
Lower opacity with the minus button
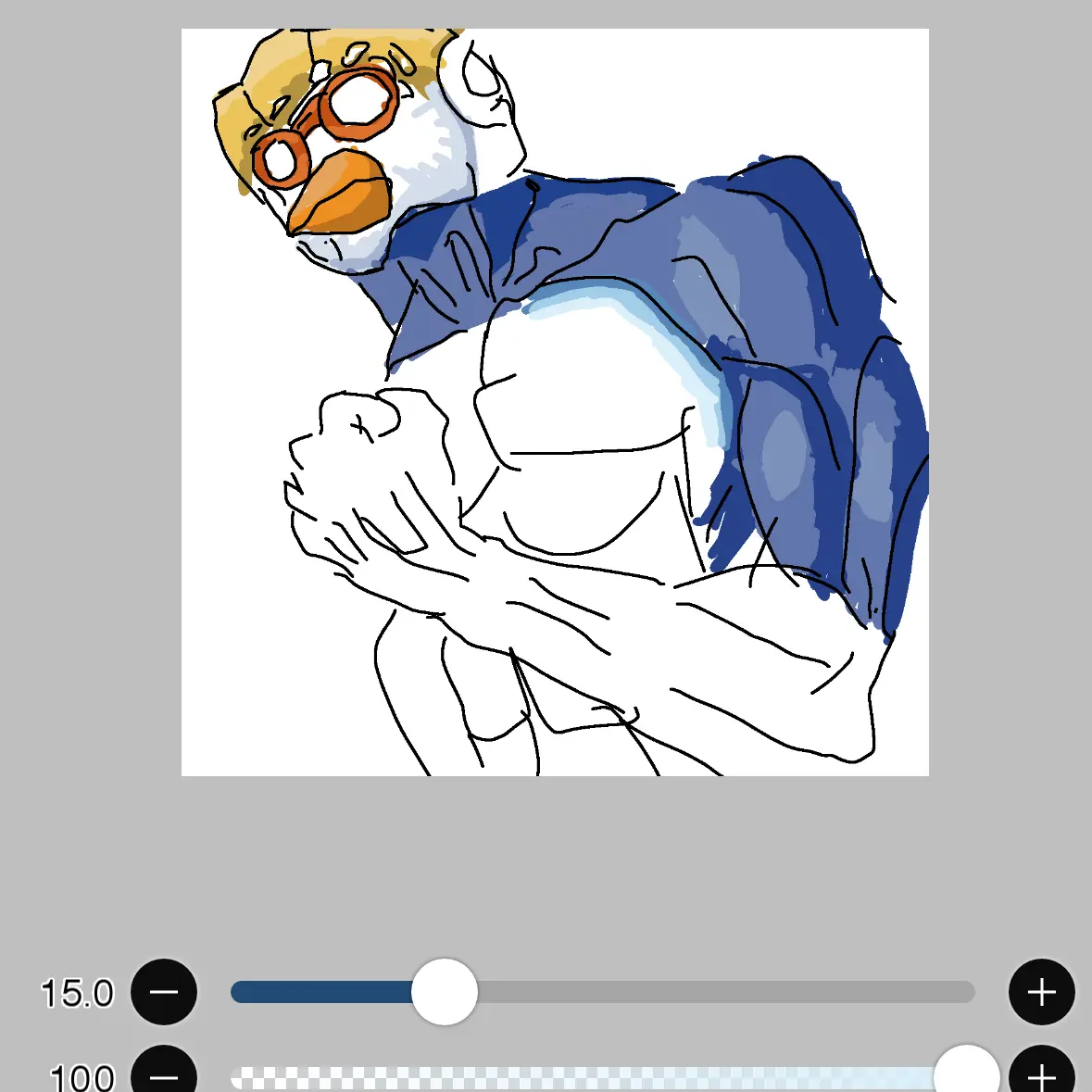click(164, 1074)
